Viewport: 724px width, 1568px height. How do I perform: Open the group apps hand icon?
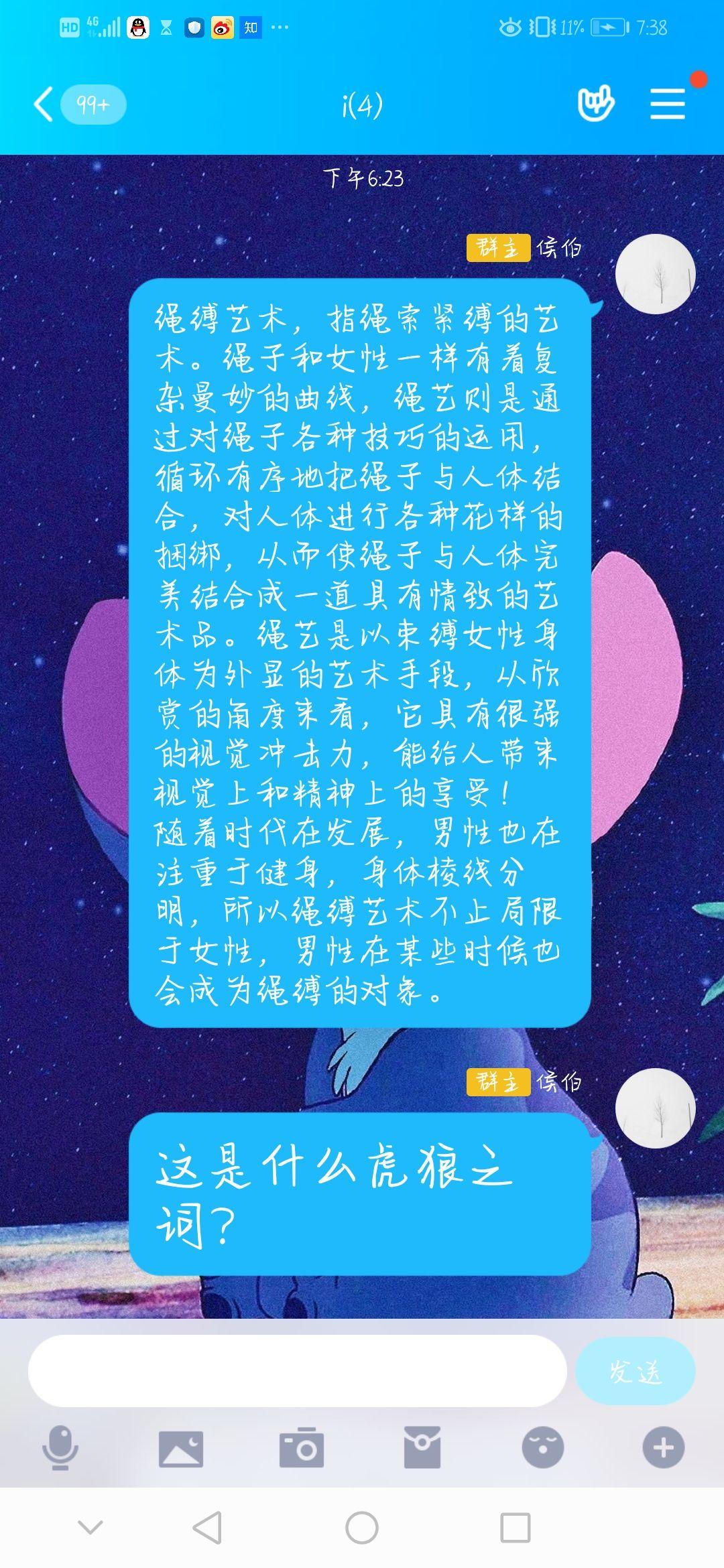point(595,104)
